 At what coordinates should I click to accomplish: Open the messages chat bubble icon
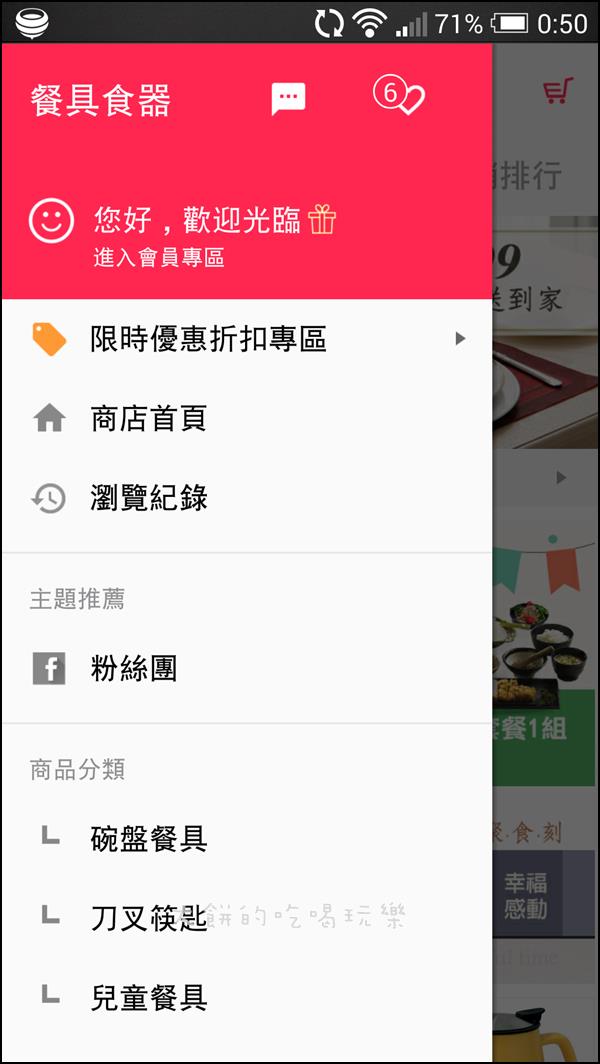point(288,98)
